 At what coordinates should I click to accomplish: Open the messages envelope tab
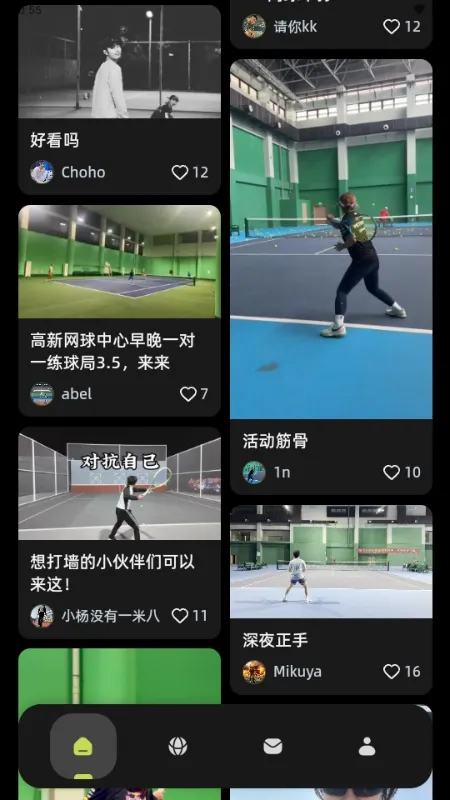click(x=272, y=746)
